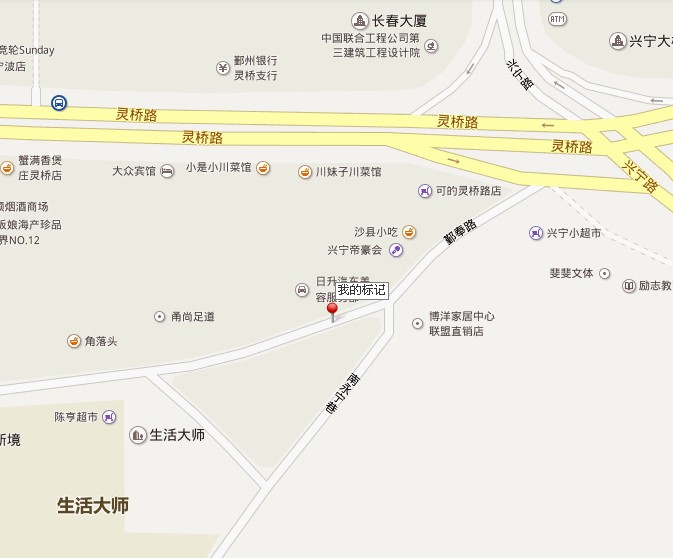The height and width of the screenshot is (558, 673).
Task: Select the 兴宁帝豪会 venue marker
Action: pos(396,250)
